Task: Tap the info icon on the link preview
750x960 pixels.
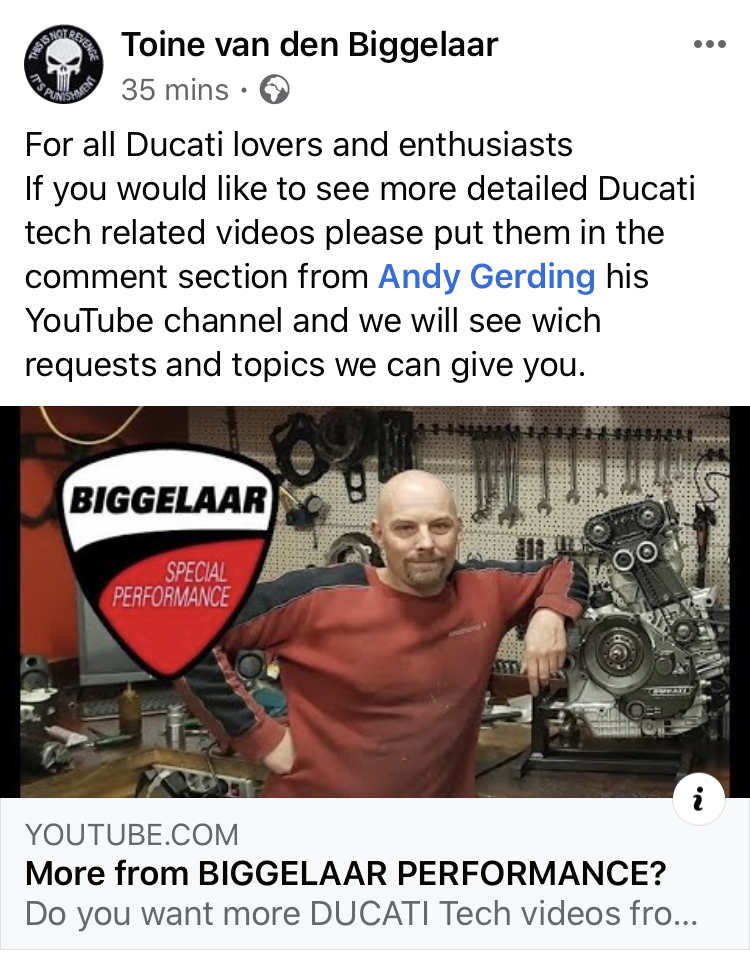Action: [699, 800]
